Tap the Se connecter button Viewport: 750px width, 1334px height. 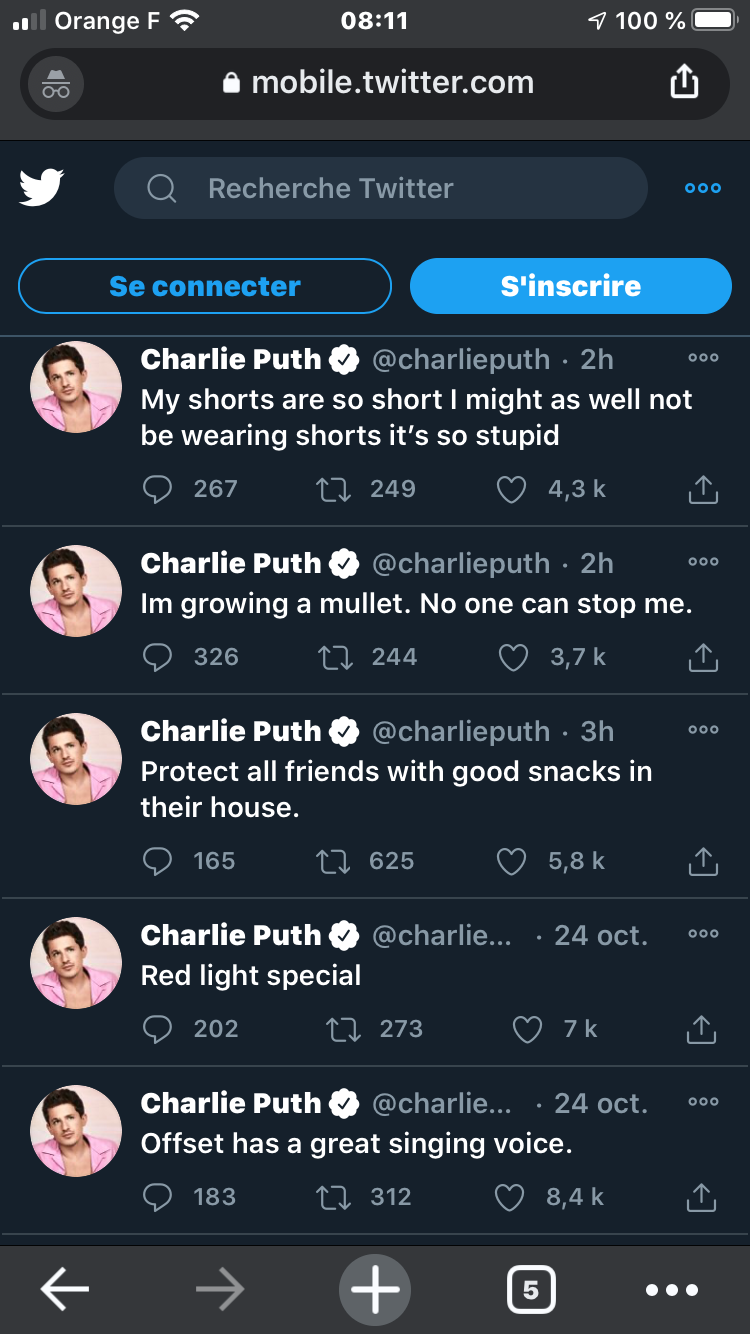204,286
